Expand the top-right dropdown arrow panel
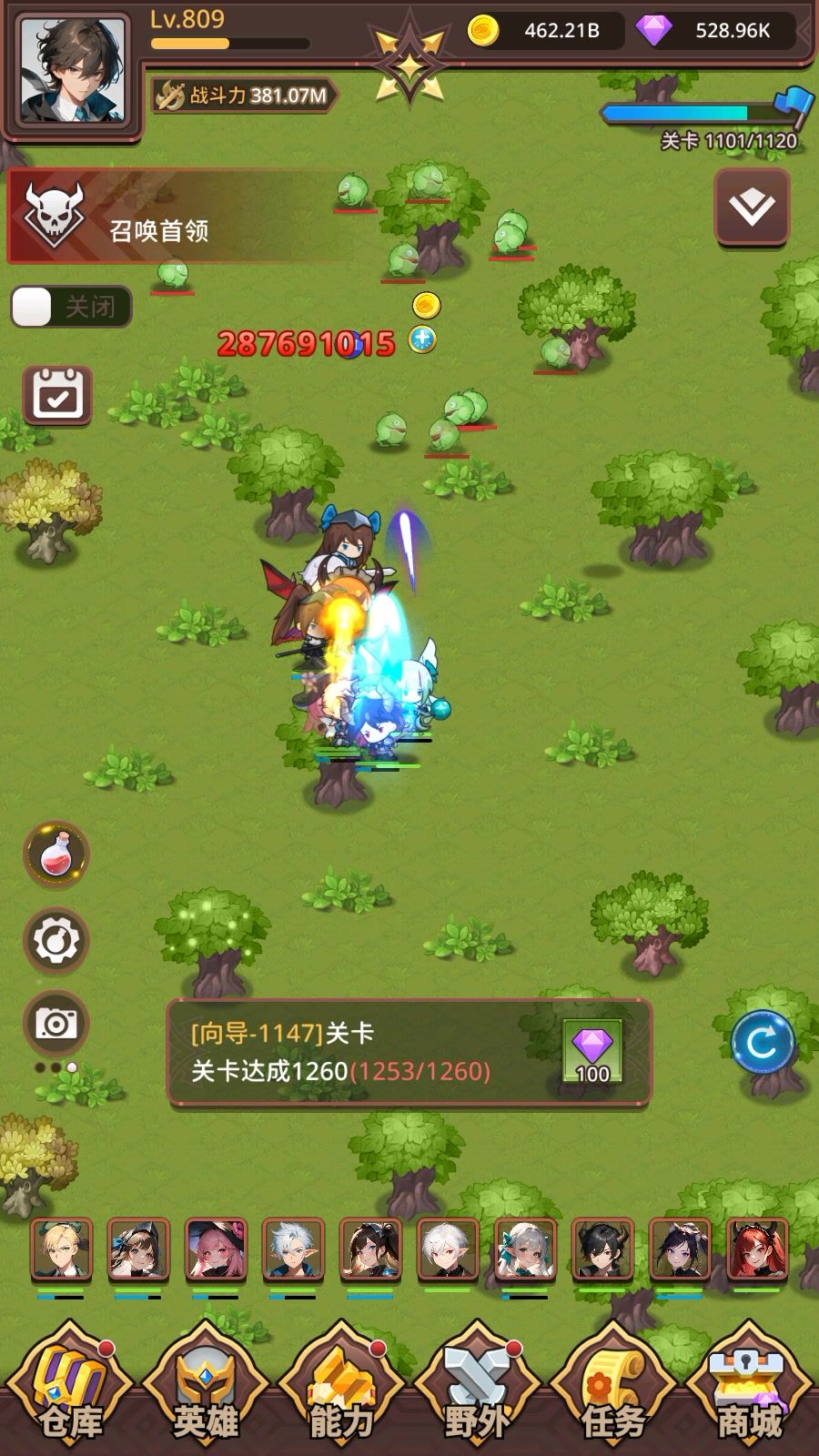This screenshot has width=819, height=1456. (x=752, y=207)
